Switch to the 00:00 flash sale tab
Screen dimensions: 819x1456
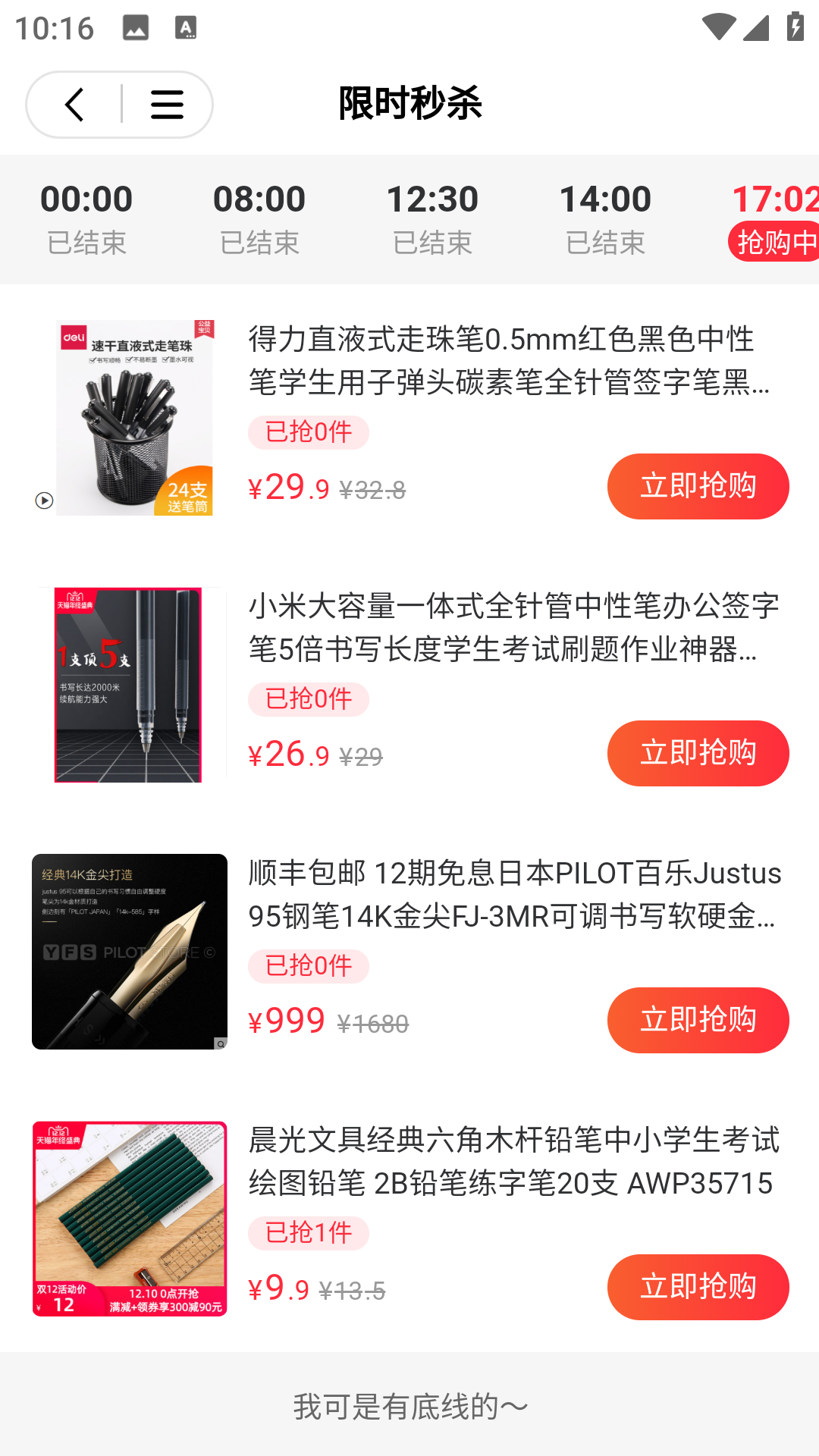[x=86, y=218]
